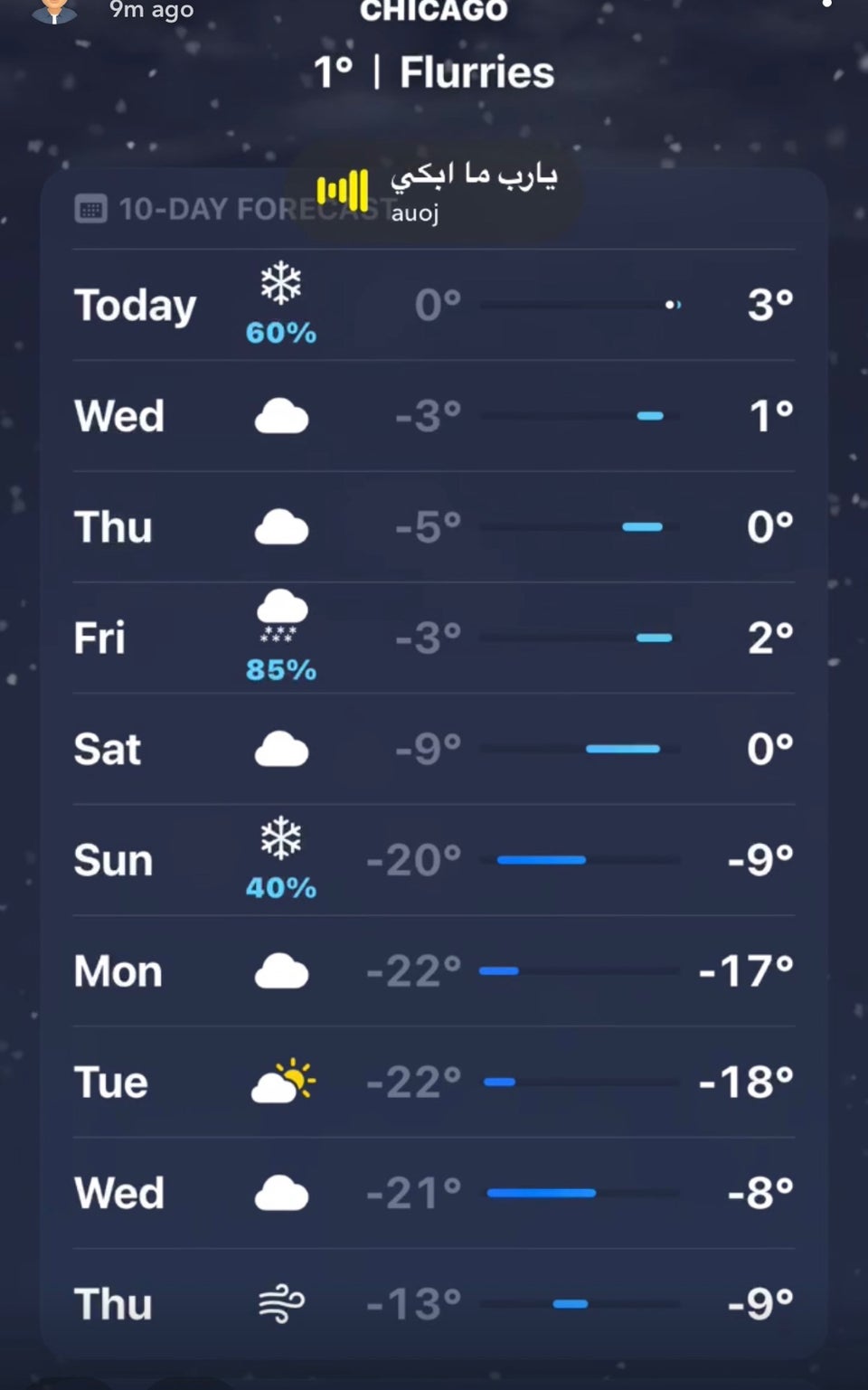Open the story overflow menu

(826, 5)
